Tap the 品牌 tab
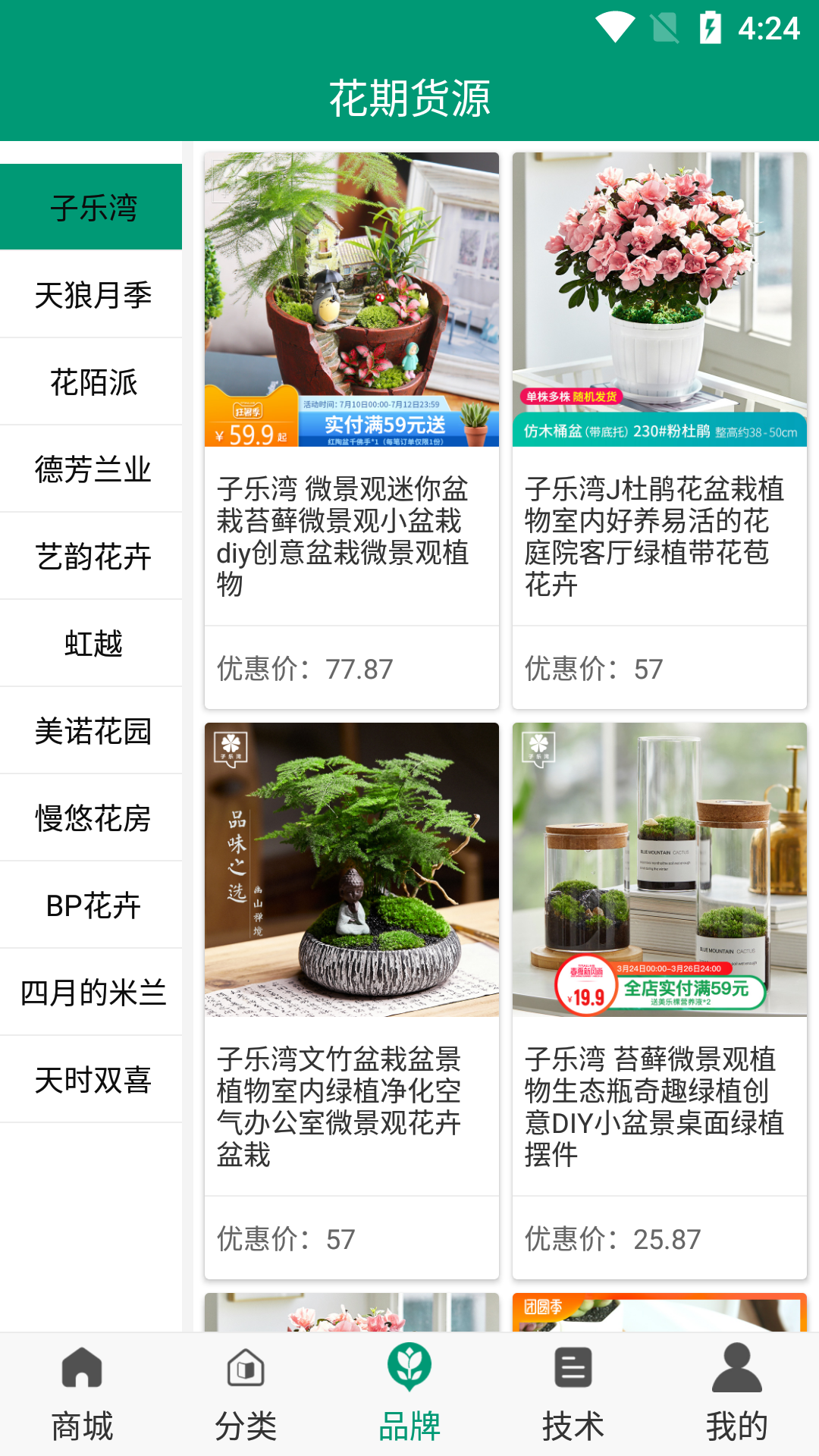This screenshot has height=1456, width=819. coord(409,1395)
